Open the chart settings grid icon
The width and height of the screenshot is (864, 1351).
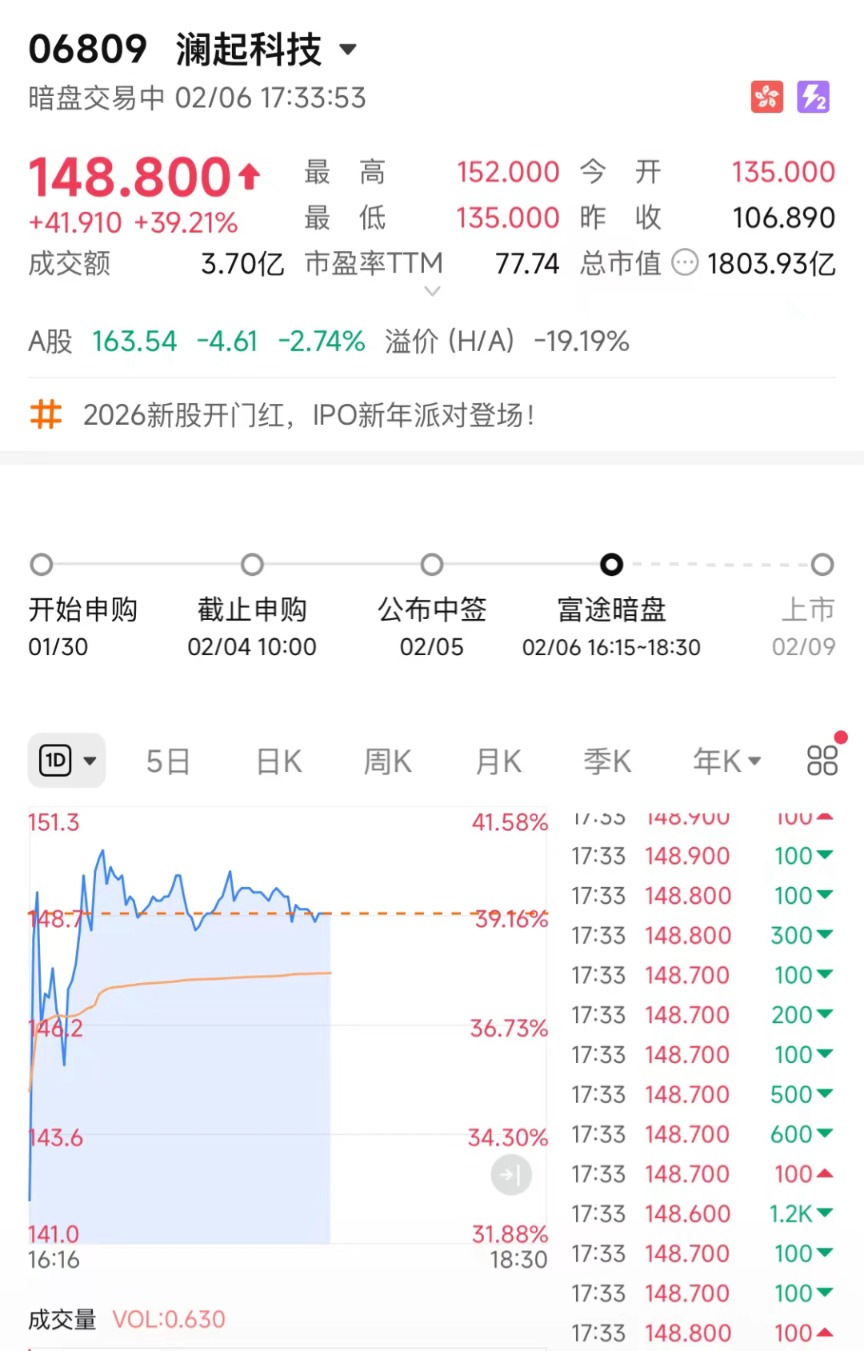pyautogui.click(x=822, y=761)
